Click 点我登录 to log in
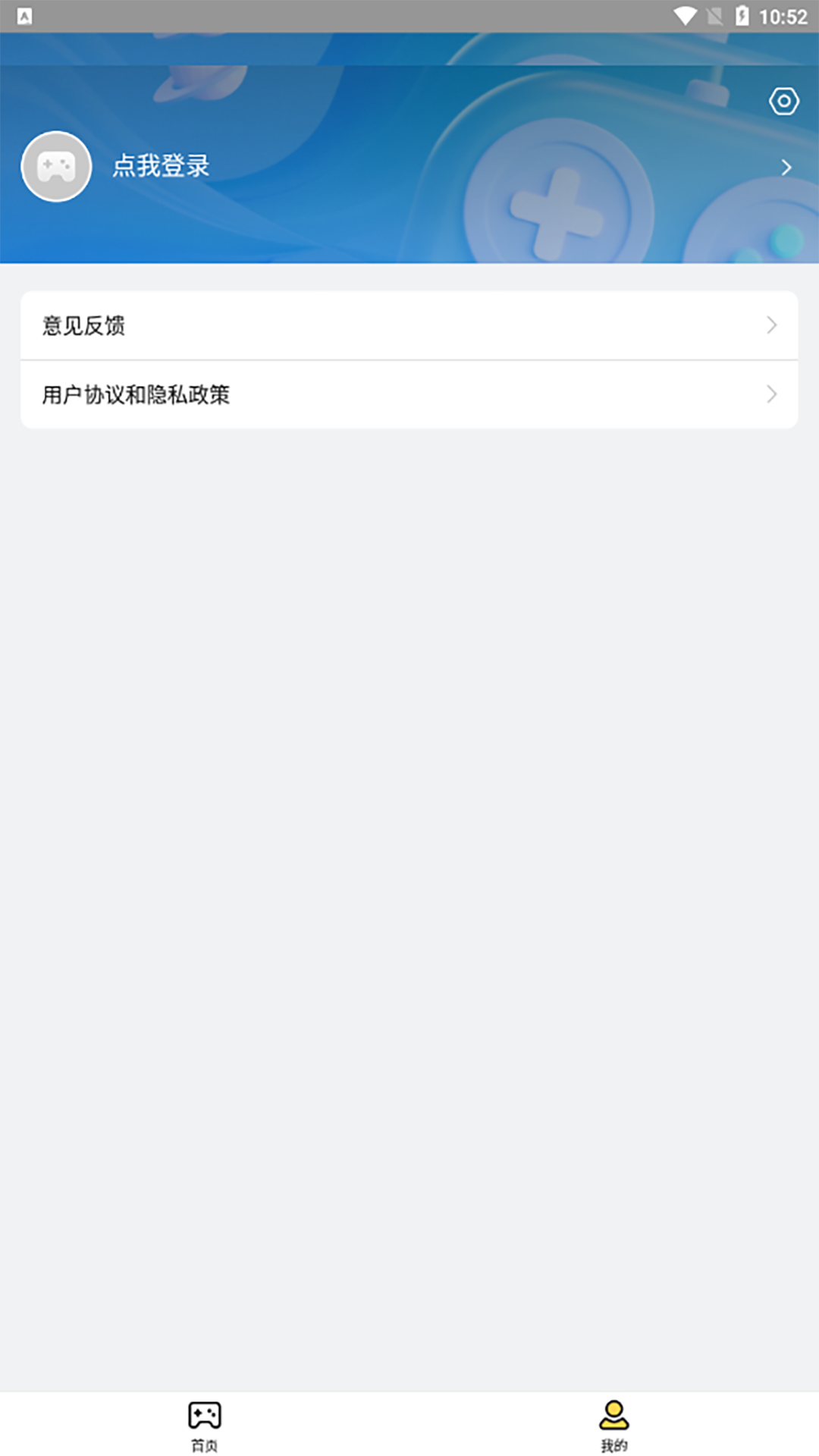This screenshot has height=1456, width=819. (x=162, y=166)
